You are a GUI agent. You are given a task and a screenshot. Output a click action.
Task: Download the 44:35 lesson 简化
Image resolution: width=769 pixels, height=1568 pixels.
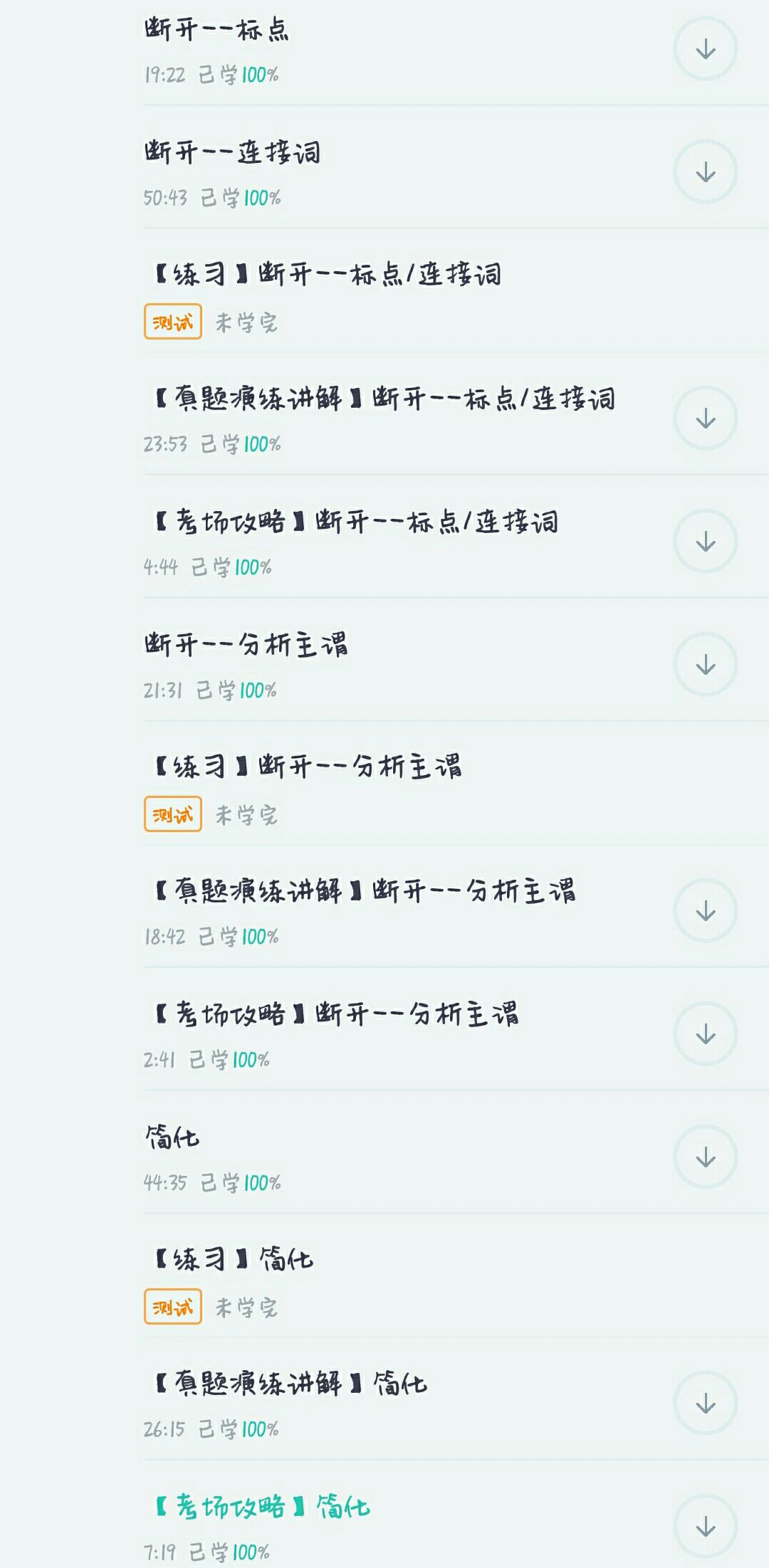click(705, 1157)
